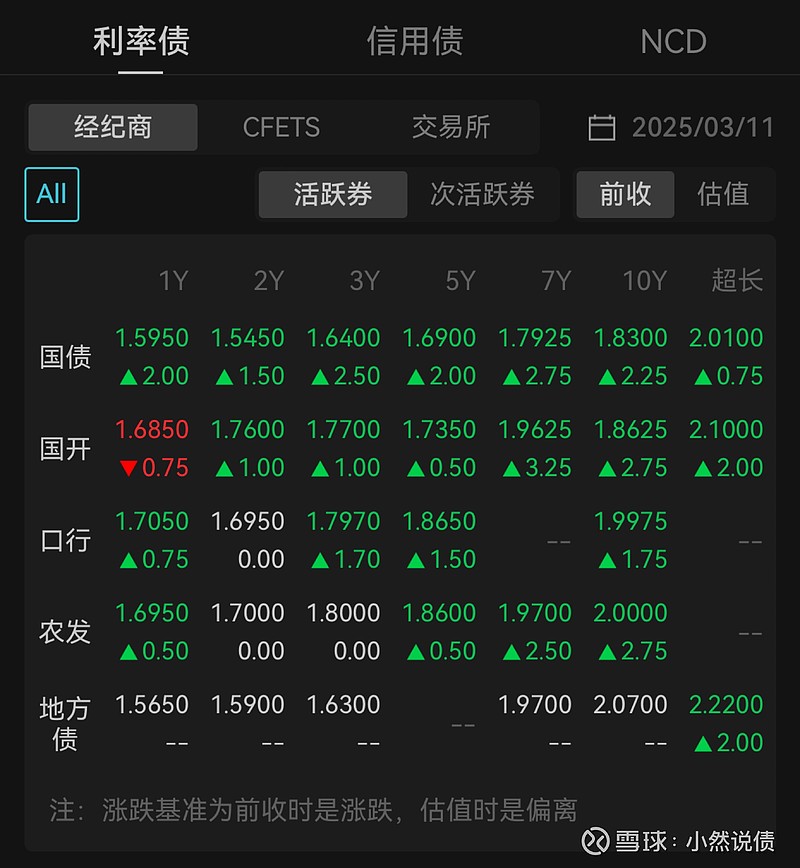Click the 地方债 row label

[64, 723]
